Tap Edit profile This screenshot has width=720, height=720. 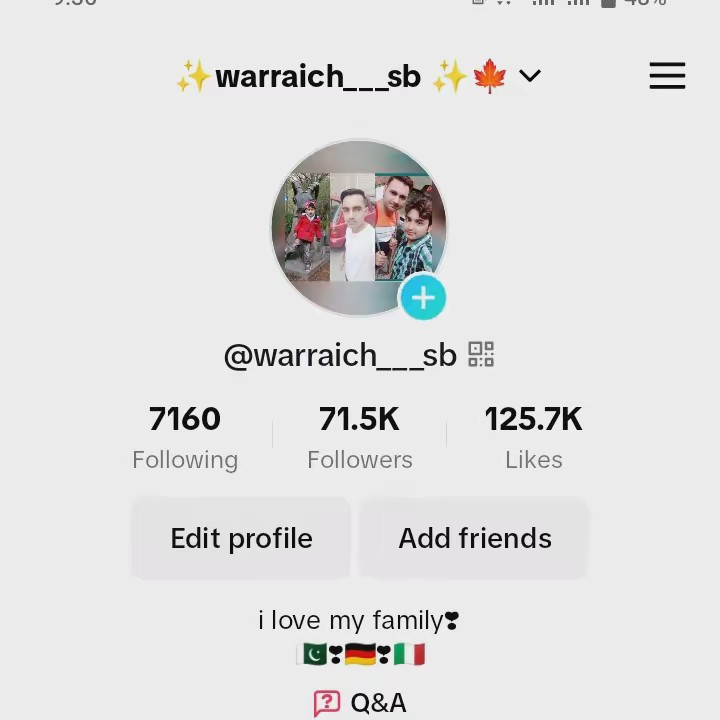(241, 538)
